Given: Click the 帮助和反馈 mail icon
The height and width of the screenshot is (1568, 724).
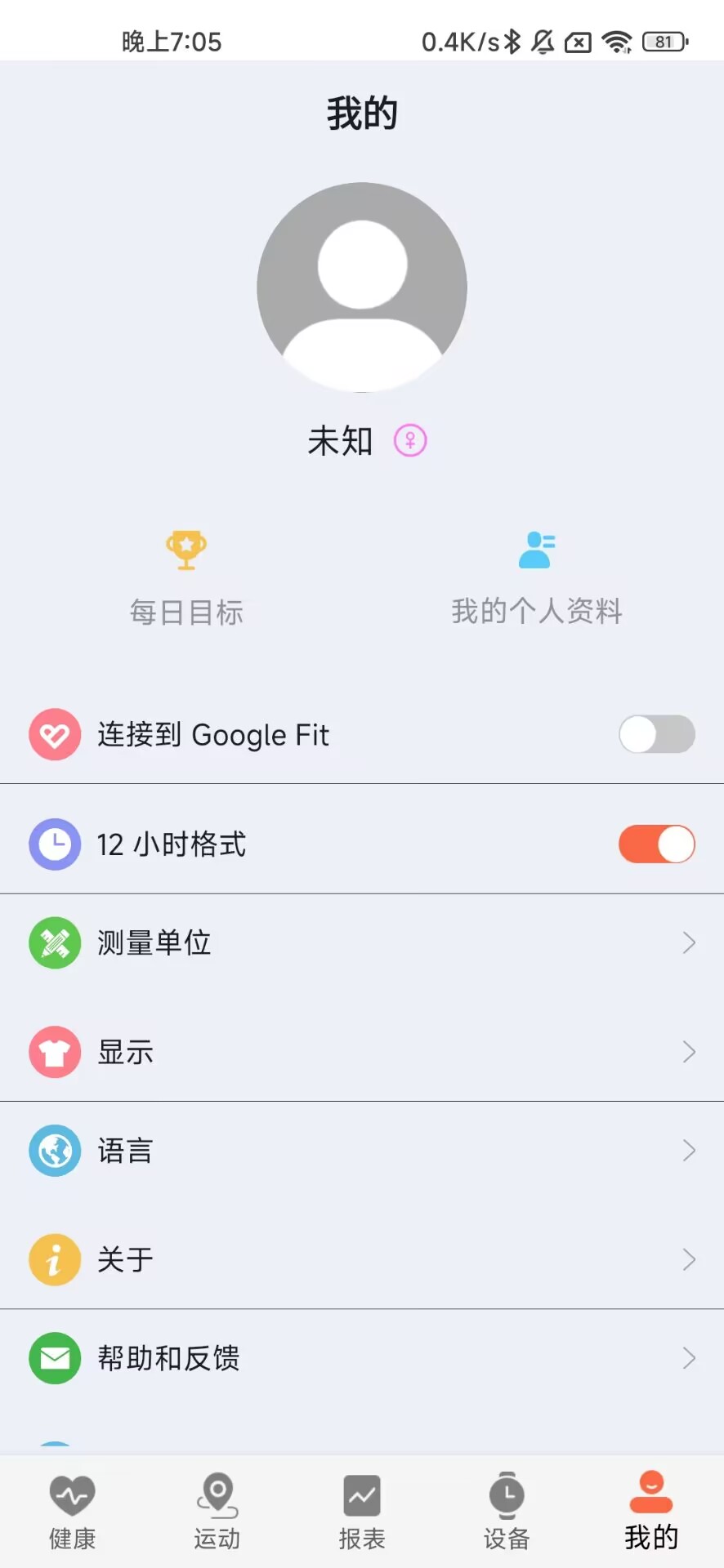Looking at the screenshot, I should [54, 1358].
